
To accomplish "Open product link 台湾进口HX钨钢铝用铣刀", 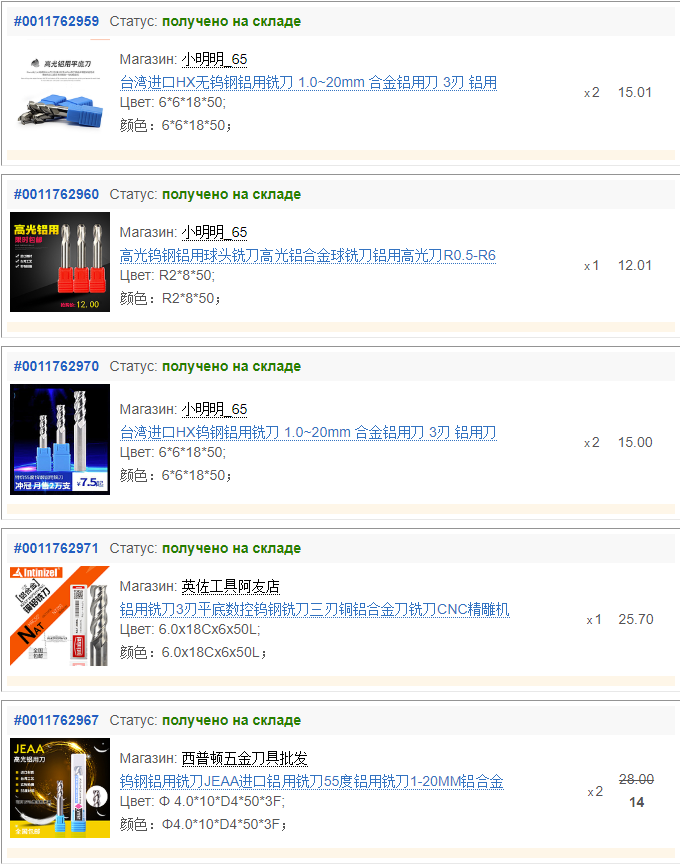I will [308, 432].
